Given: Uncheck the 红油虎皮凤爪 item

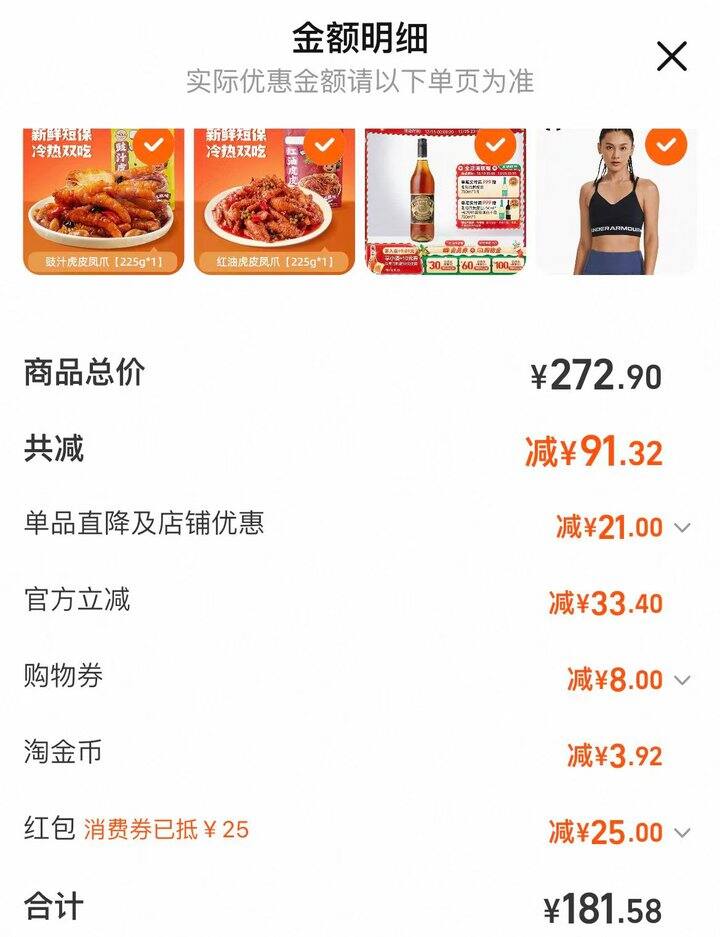Looking at the screenshot, I should click(324, 146).
